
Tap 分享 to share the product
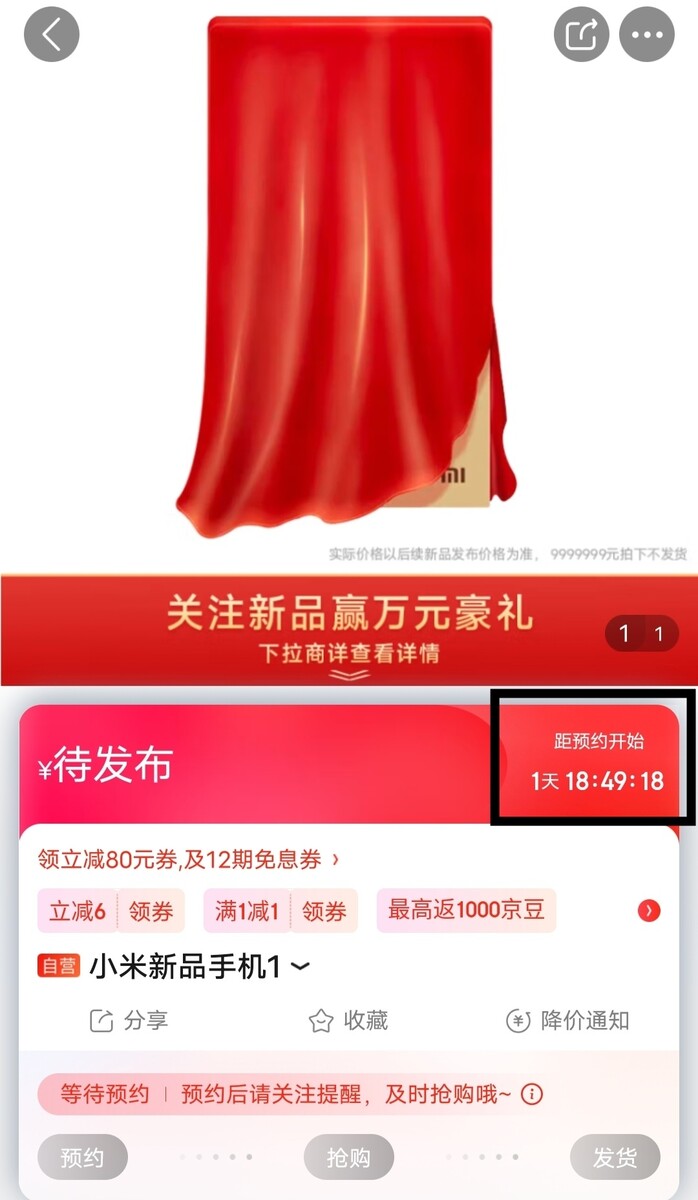pos(130,1021)
